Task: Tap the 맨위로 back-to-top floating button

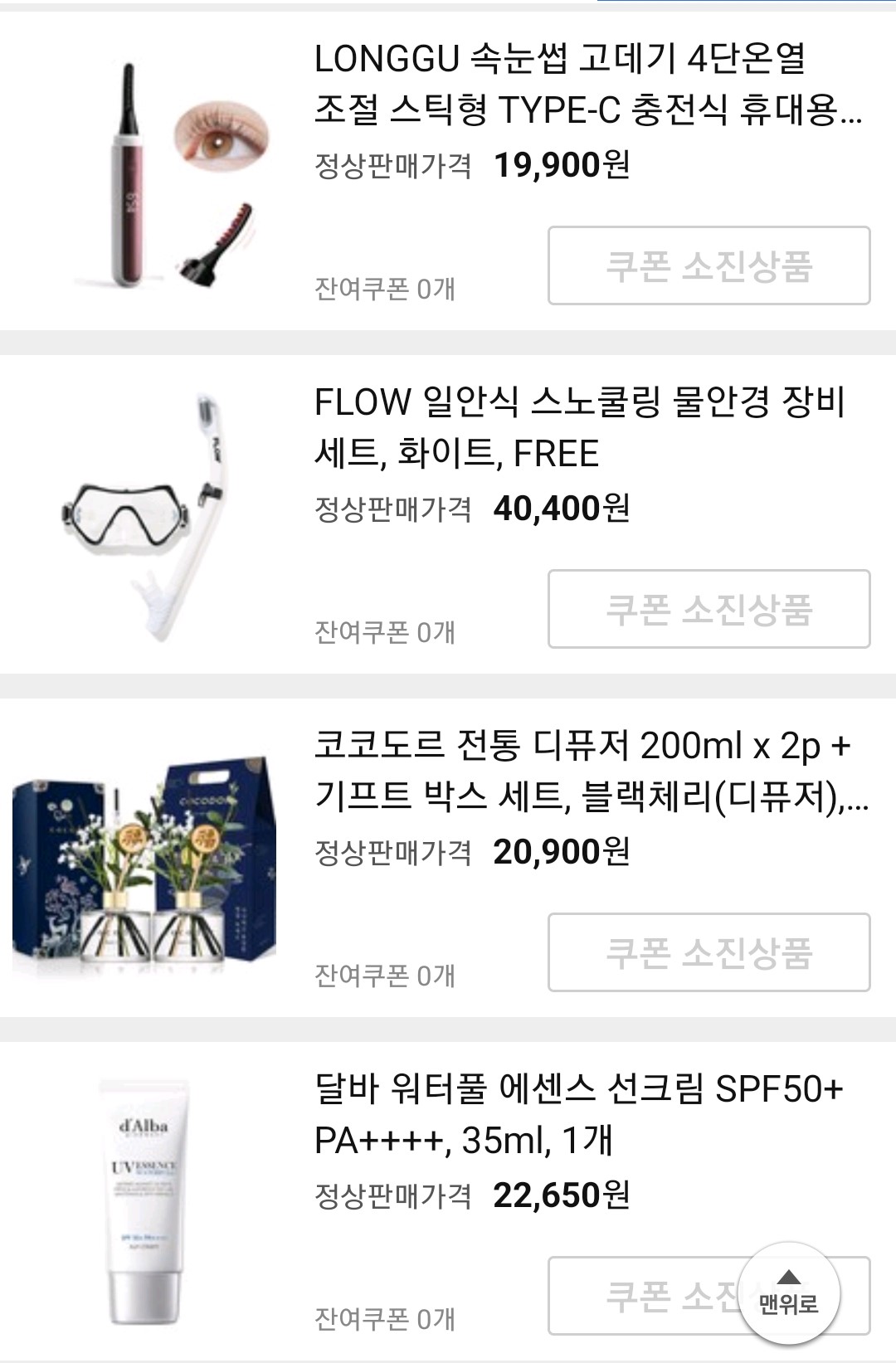Action: point(790,1290)
